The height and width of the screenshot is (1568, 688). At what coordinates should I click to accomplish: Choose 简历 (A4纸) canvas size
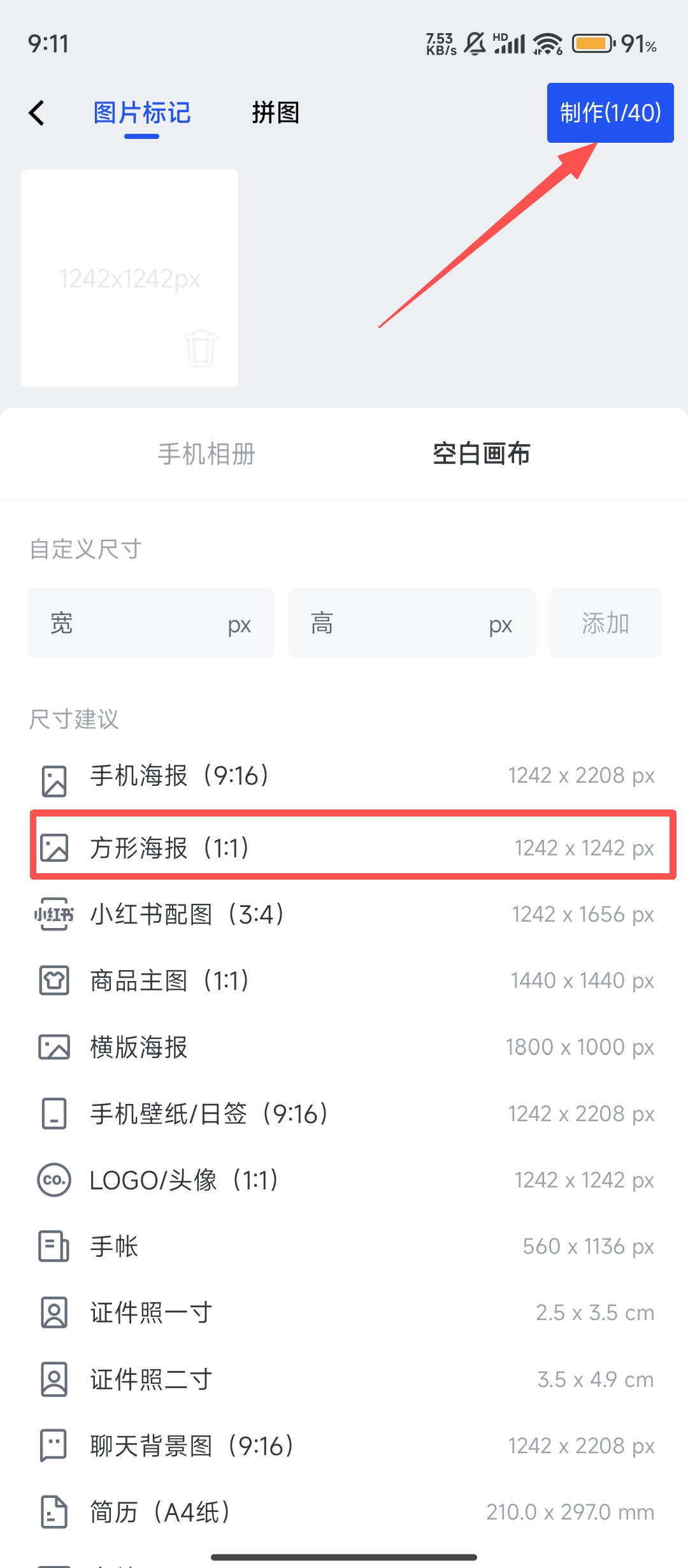(344, 1512)
